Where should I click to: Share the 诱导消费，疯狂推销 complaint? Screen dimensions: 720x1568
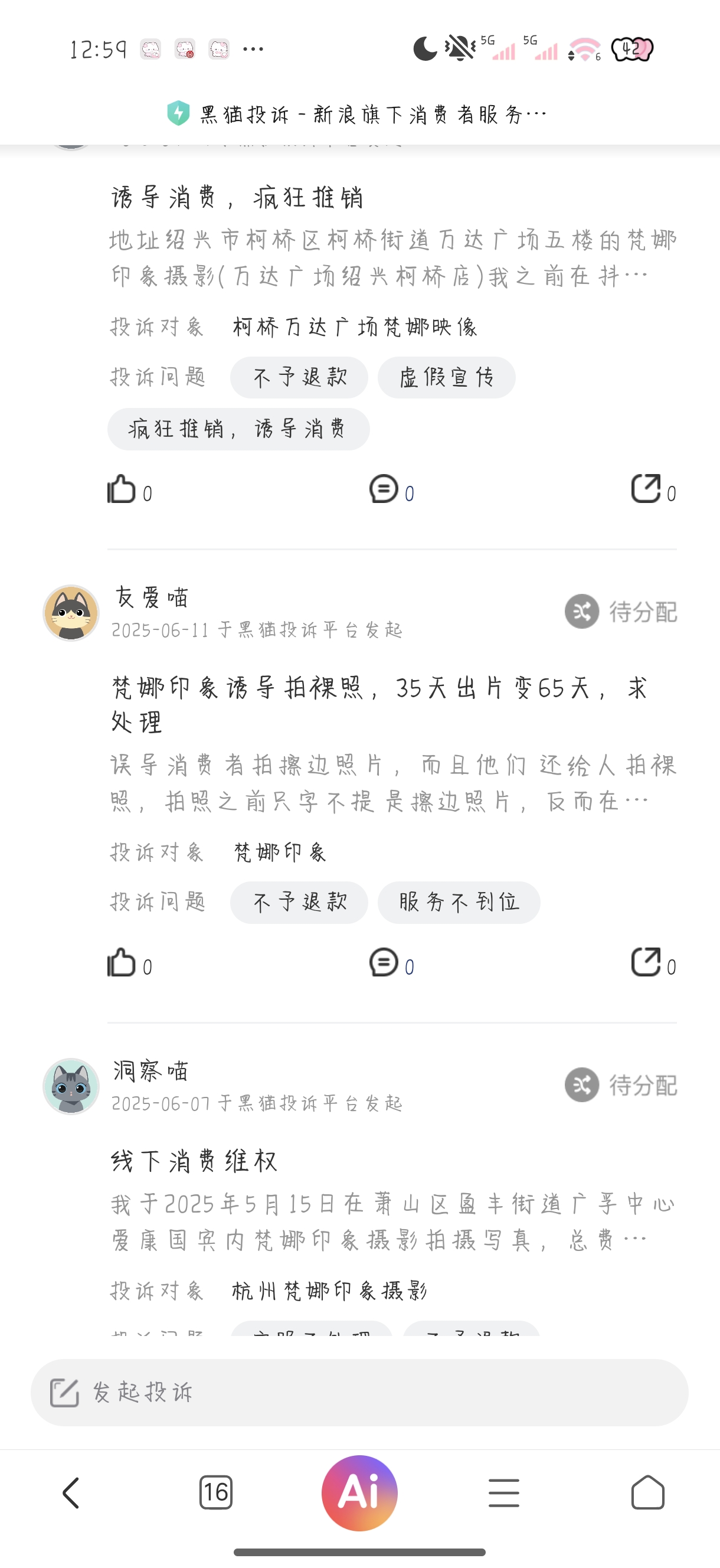(646, 489)
